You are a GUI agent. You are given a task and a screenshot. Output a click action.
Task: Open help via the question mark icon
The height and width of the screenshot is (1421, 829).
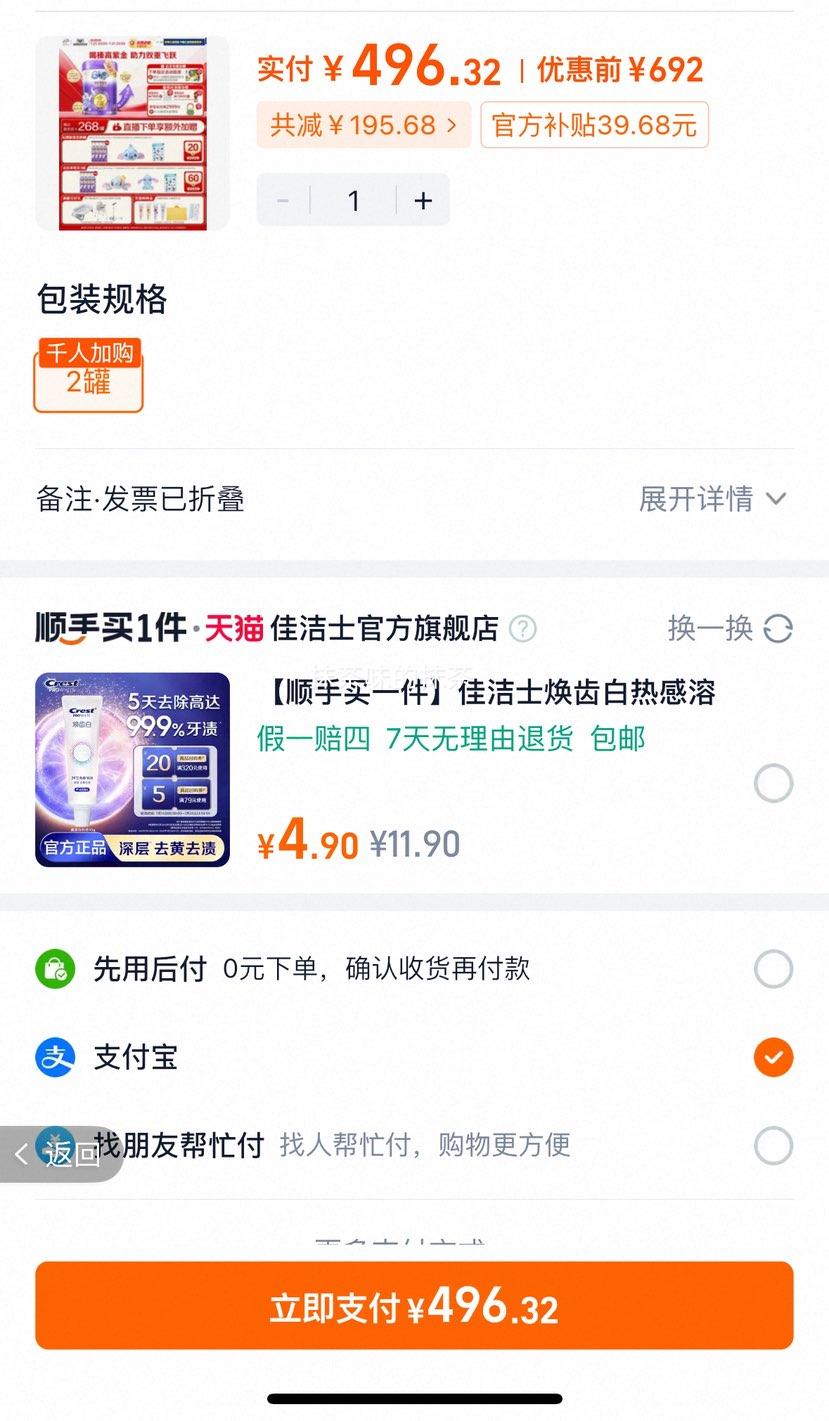(522, 630)
